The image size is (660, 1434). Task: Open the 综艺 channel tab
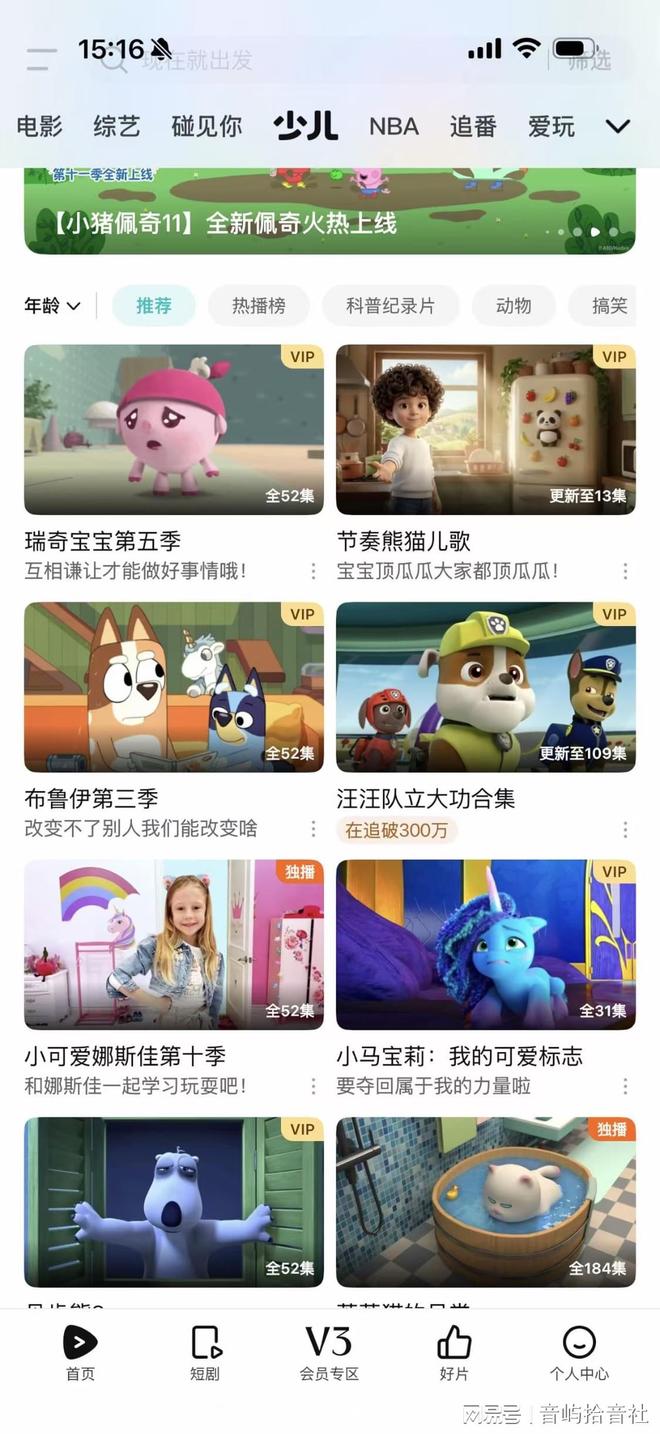pyautogui.click(x=117, y=126)
